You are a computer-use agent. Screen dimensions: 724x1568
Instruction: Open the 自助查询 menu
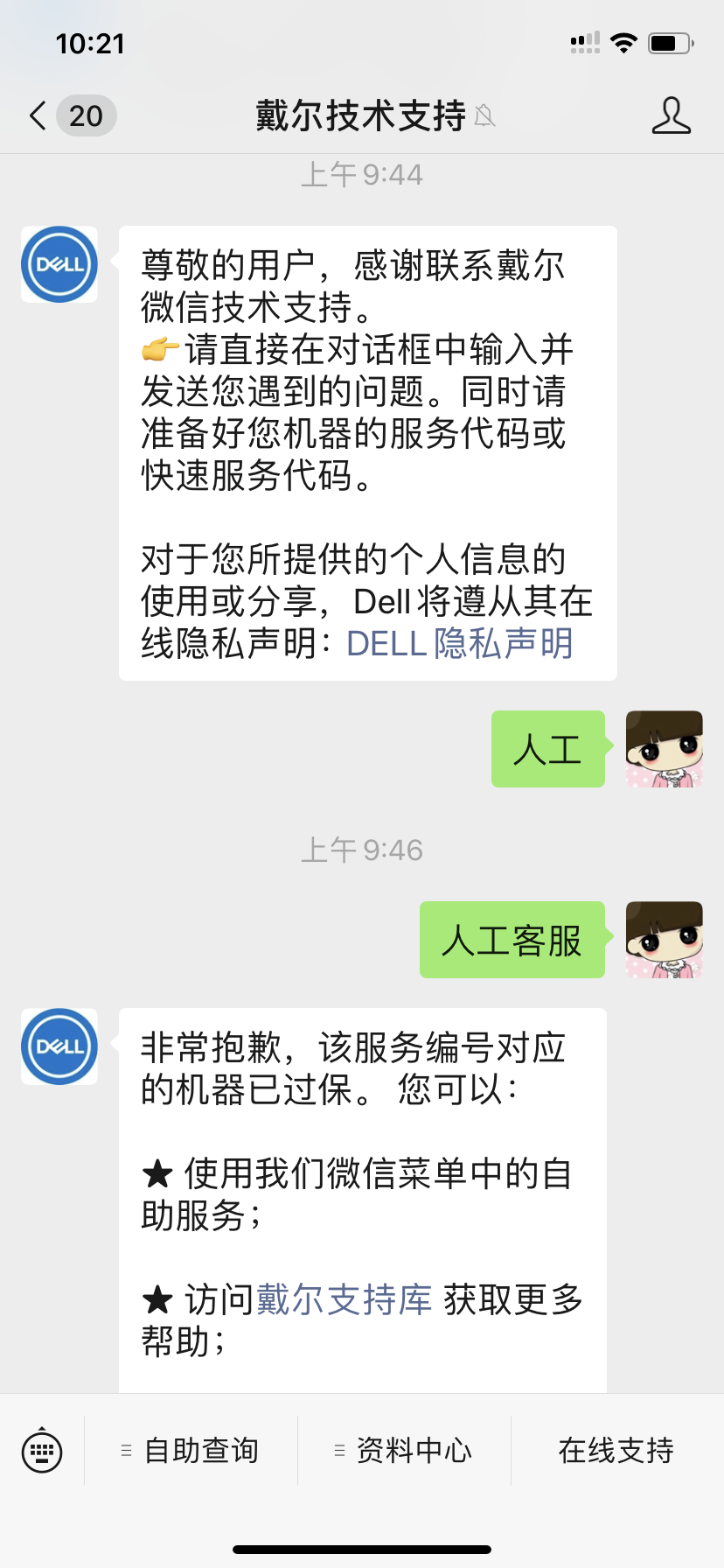tap(191, 1451)
